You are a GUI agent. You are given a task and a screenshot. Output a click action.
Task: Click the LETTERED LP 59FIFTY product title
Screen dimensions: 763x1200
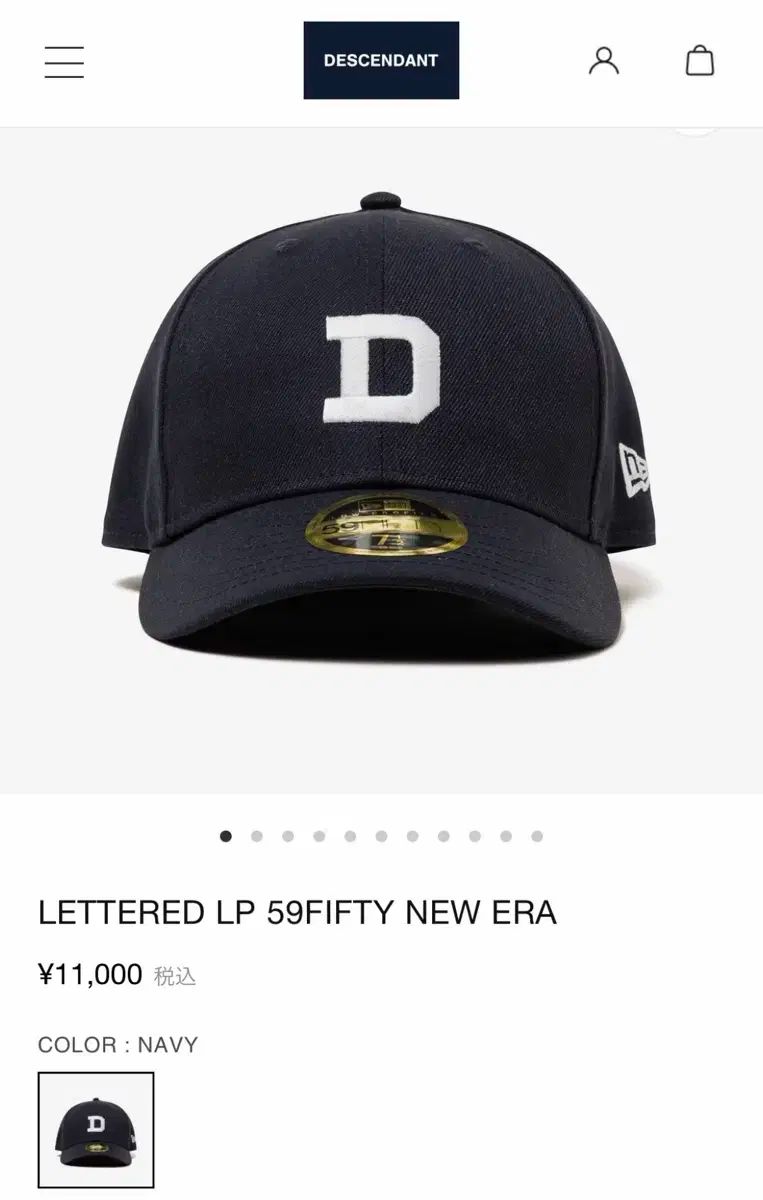coord(300,910)
